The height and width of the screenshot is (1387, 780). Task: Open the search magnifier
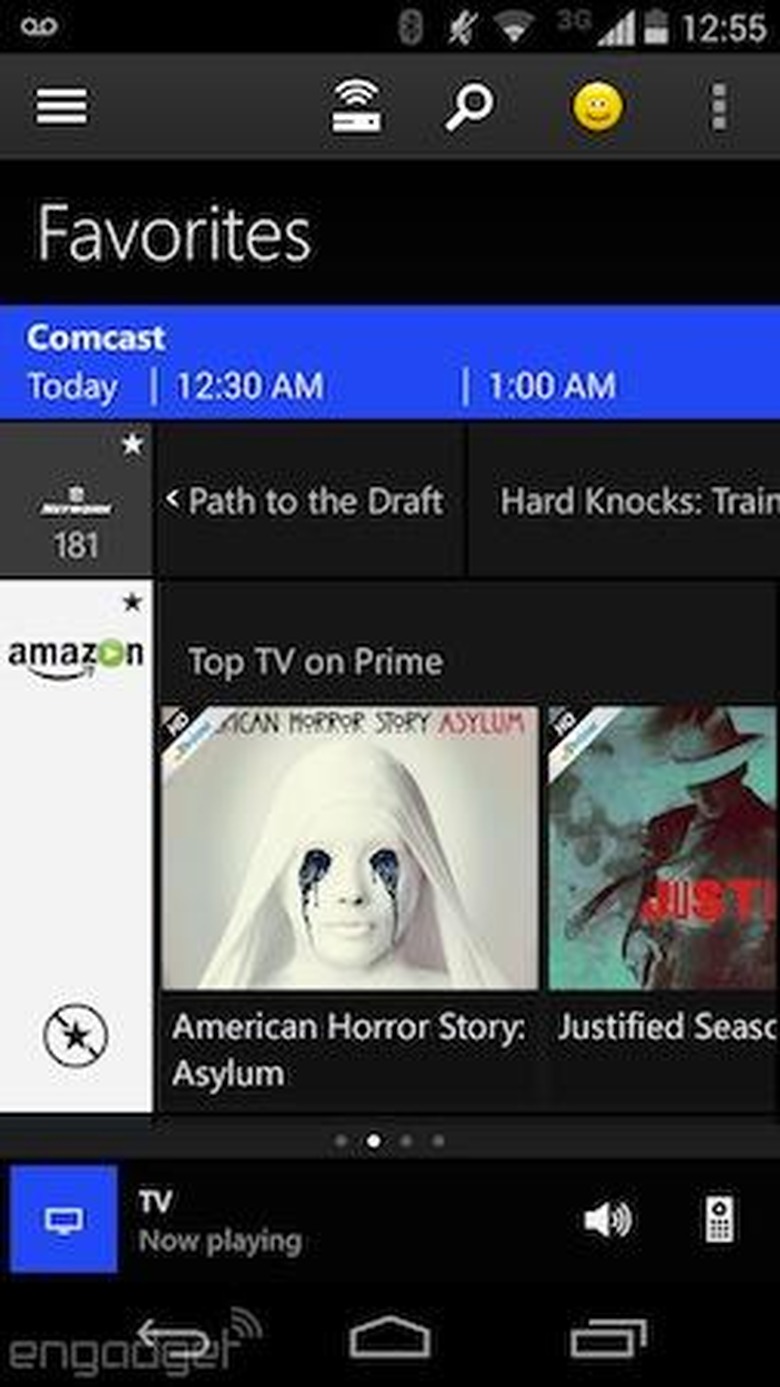click(x=468, y=106)
